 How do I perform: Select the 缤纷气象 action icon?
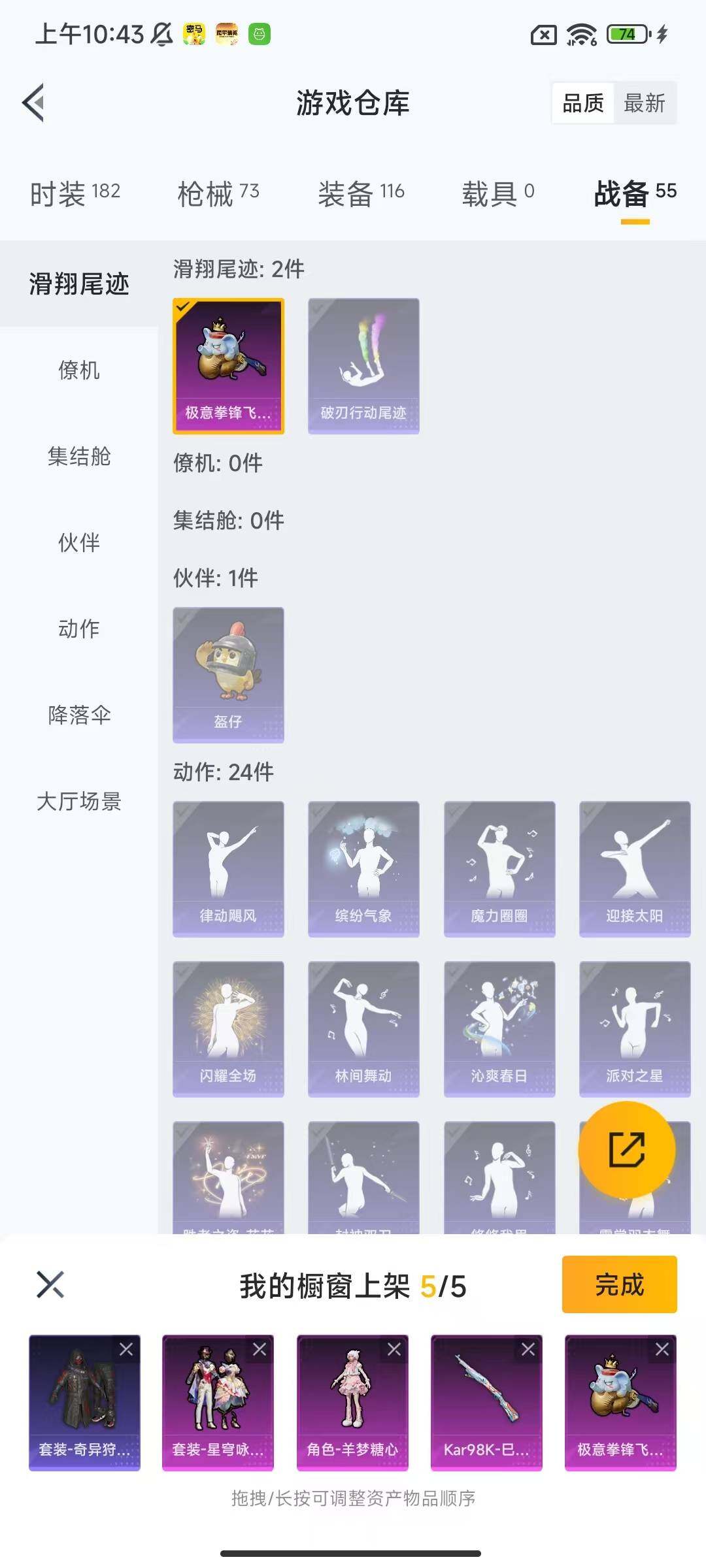tap(363, 868)
